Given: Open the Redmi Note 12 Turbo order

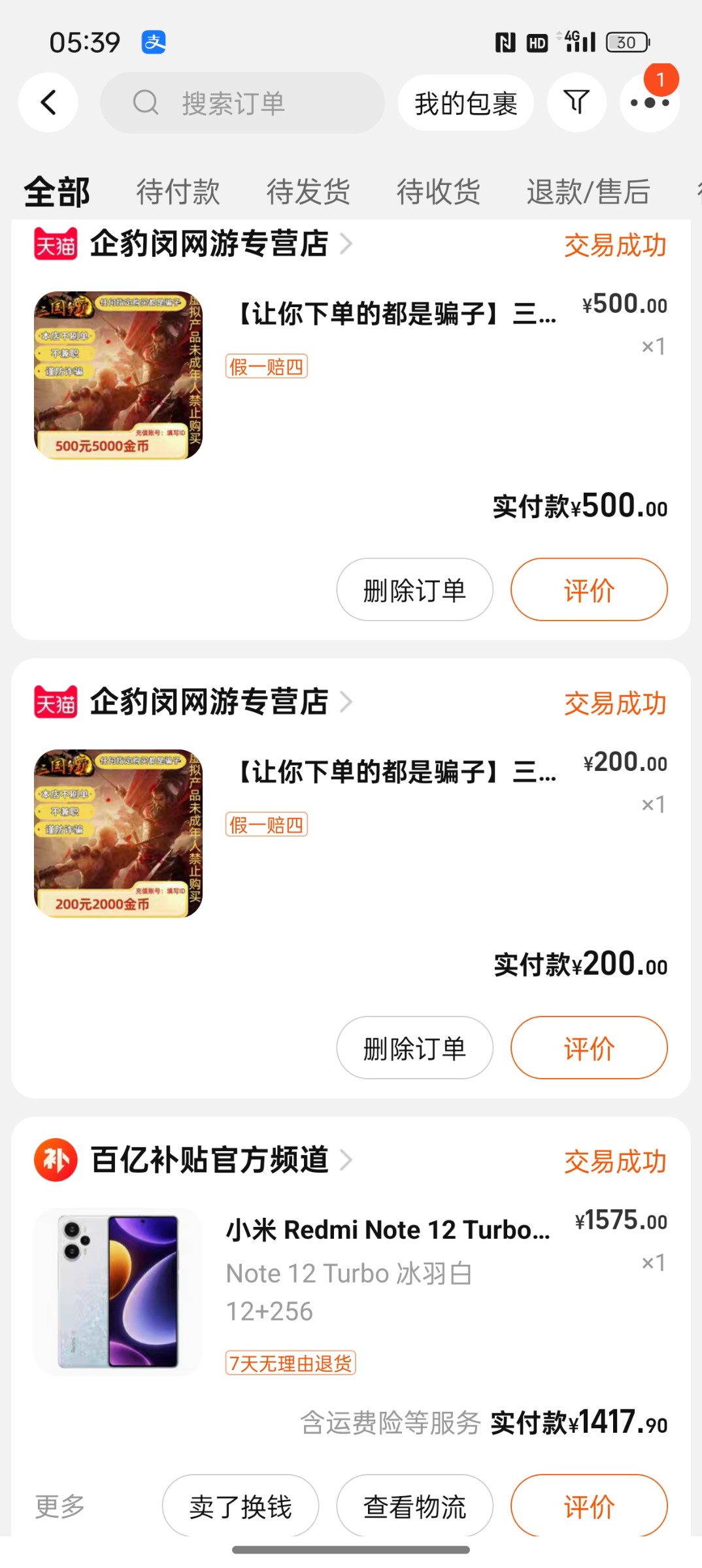Looking at the screenshot, I should (x=387, y=1230).
